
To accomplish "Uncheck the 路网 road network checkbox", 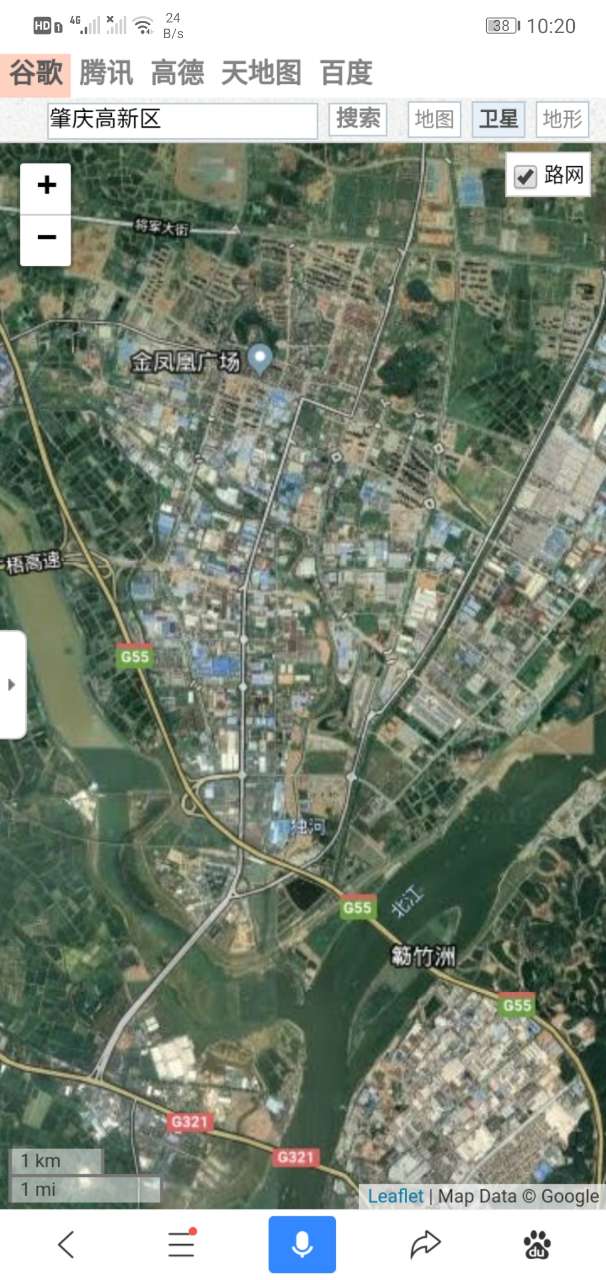I will point(525,177).
